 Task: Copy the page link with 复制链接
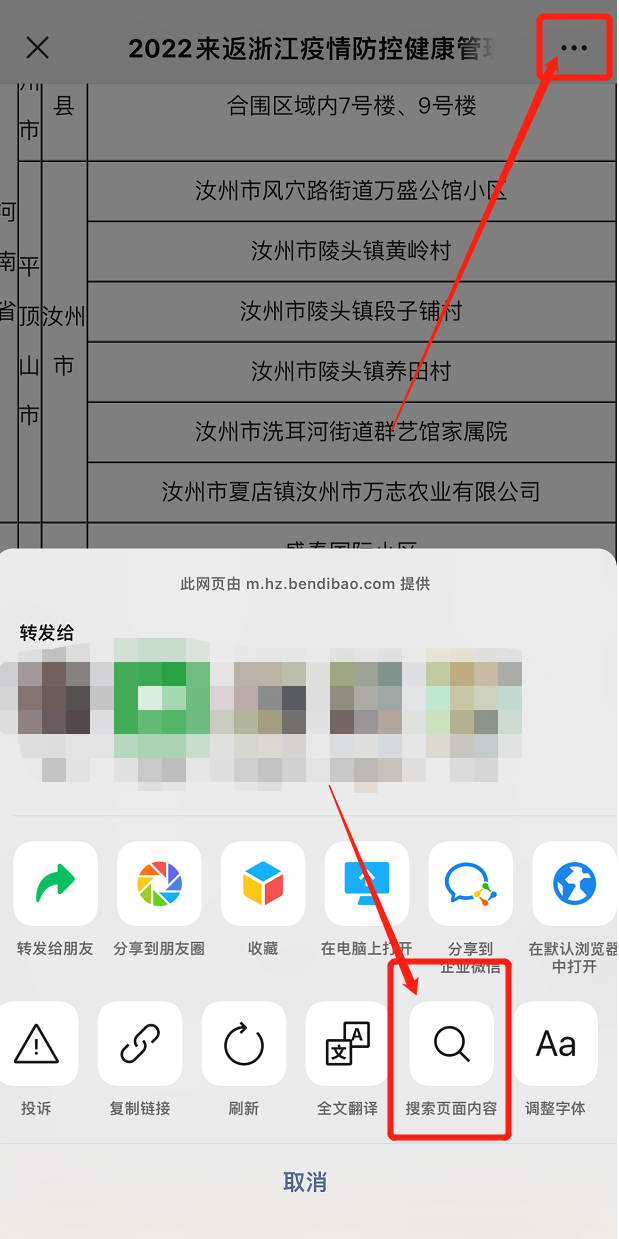pyautogui.click(x=140, y=1044)
